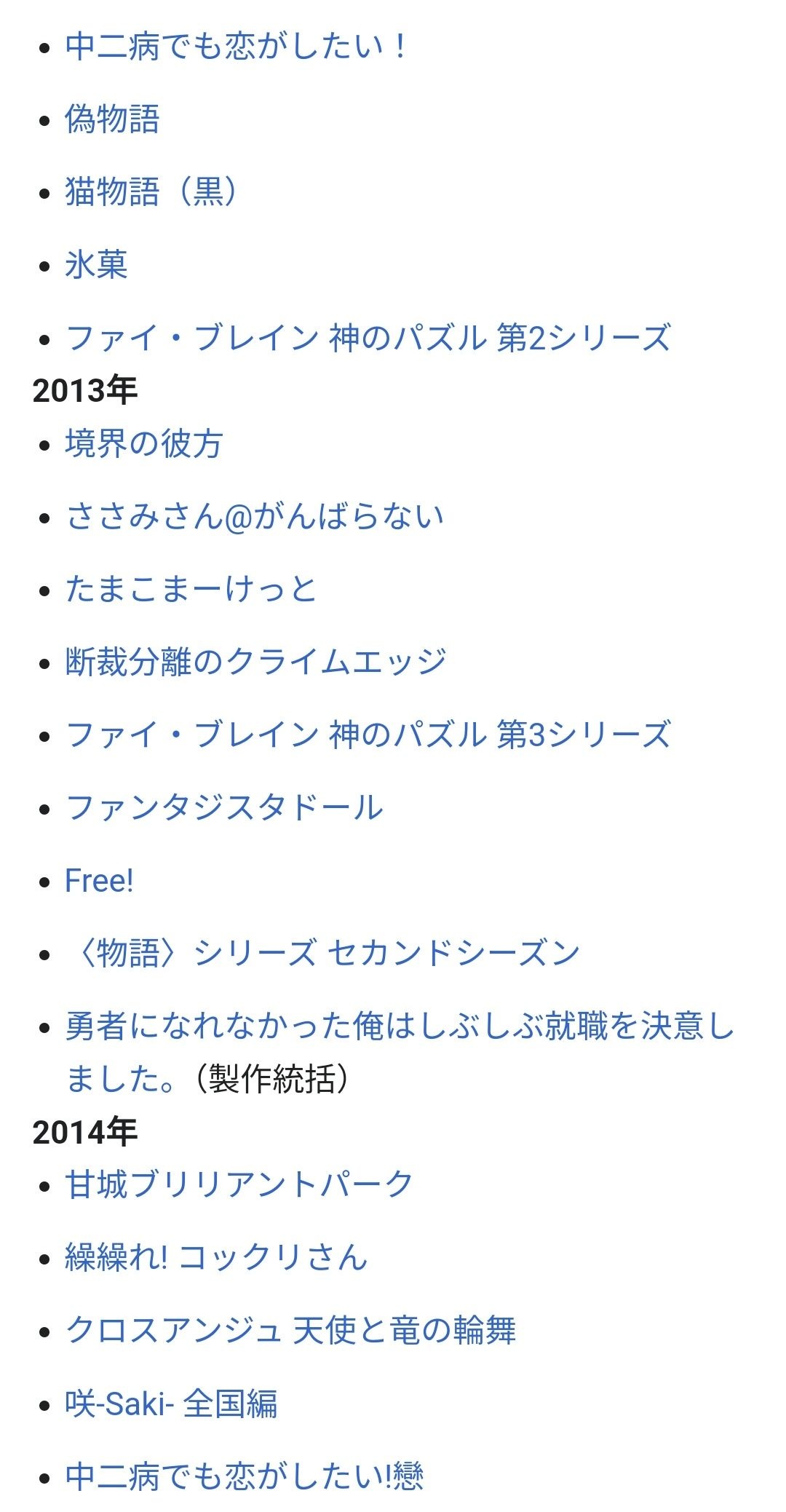Open the Free! link

(99, 881)
